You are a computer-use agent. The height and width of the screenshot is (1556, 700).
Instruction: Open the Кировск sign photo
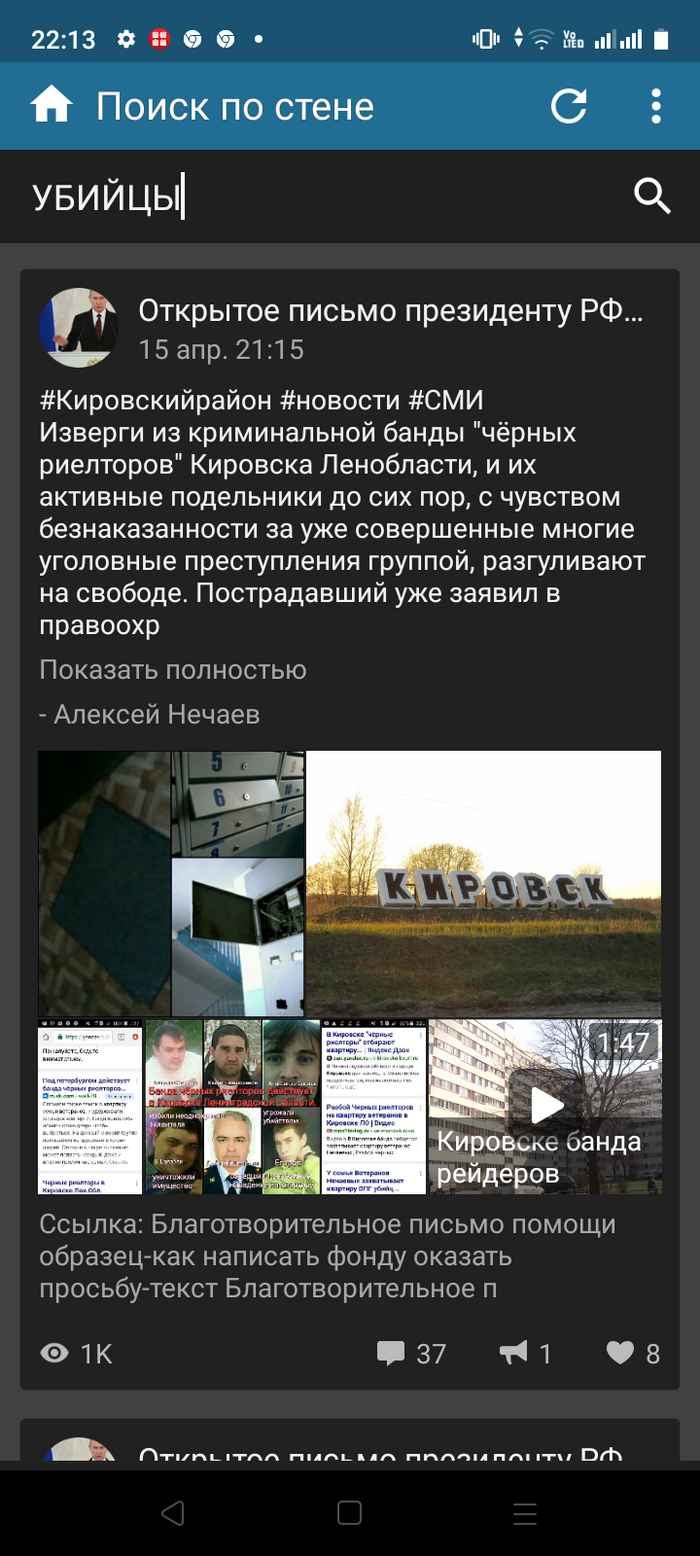(483, 883)
